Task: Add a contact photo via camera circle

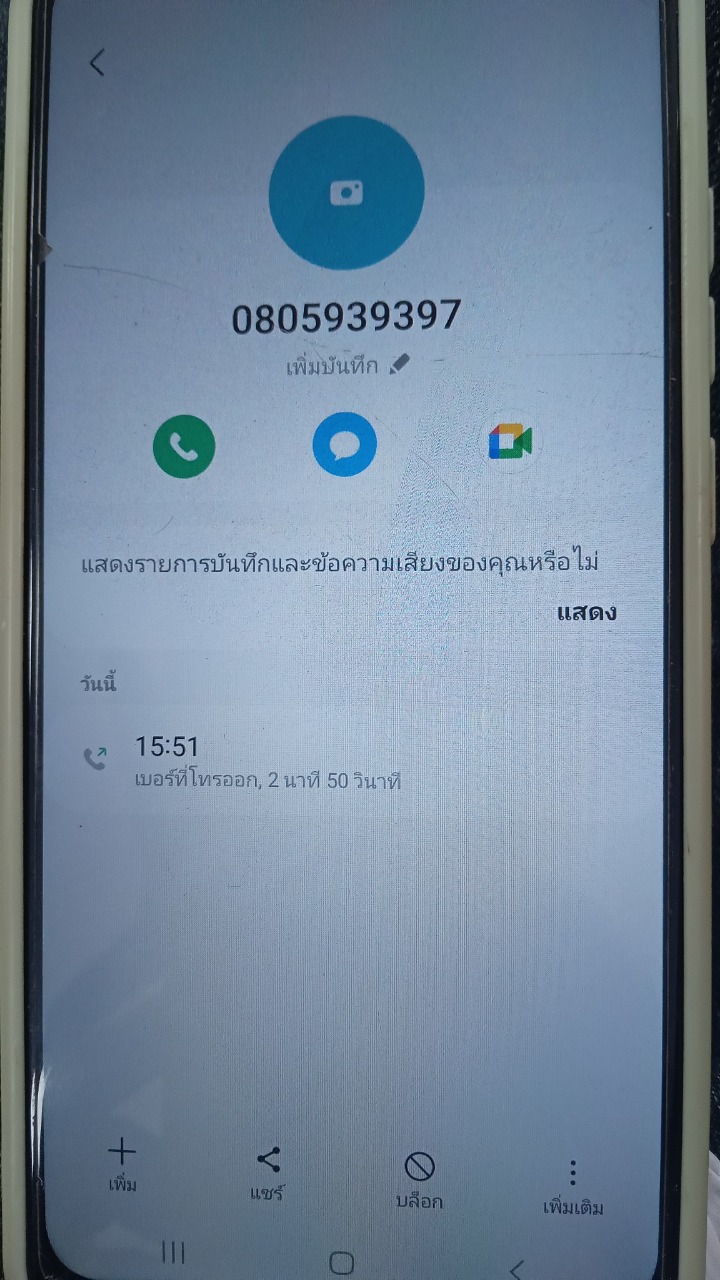Action: tap(347, 192)
